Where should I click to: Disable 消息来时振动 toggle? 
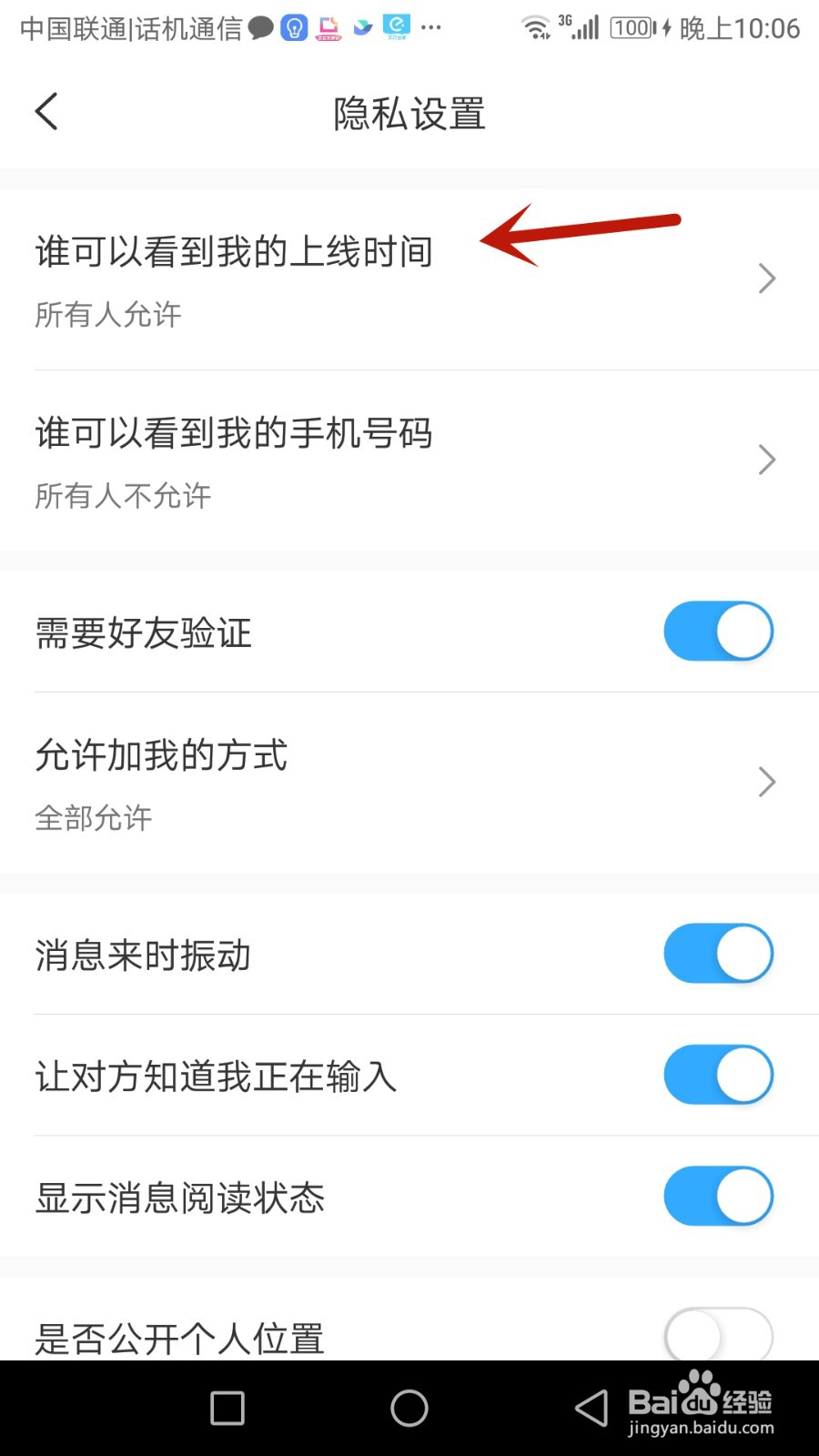[719, 953]
